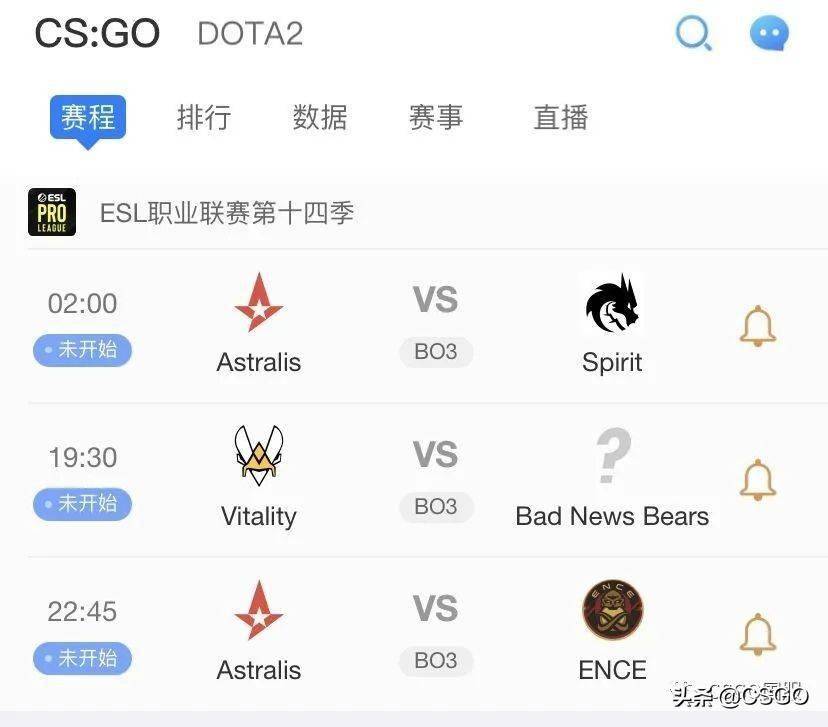Set reminder bell for Astralis vs Spirit

point(757,327)
